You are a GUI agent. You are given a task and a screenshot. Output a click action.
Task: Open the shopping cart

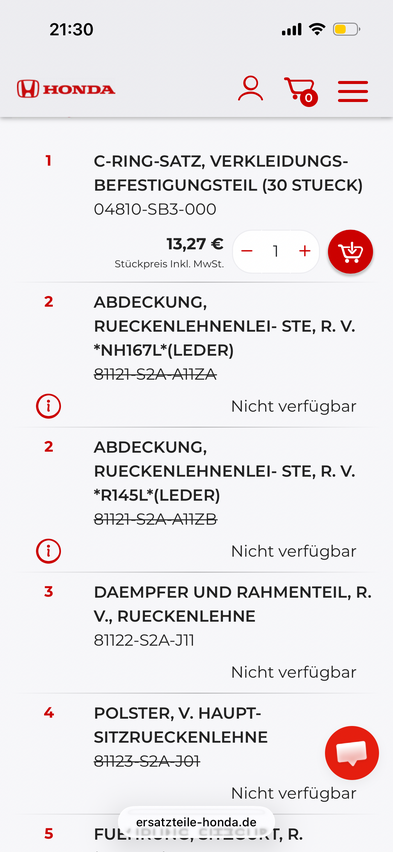301,91
